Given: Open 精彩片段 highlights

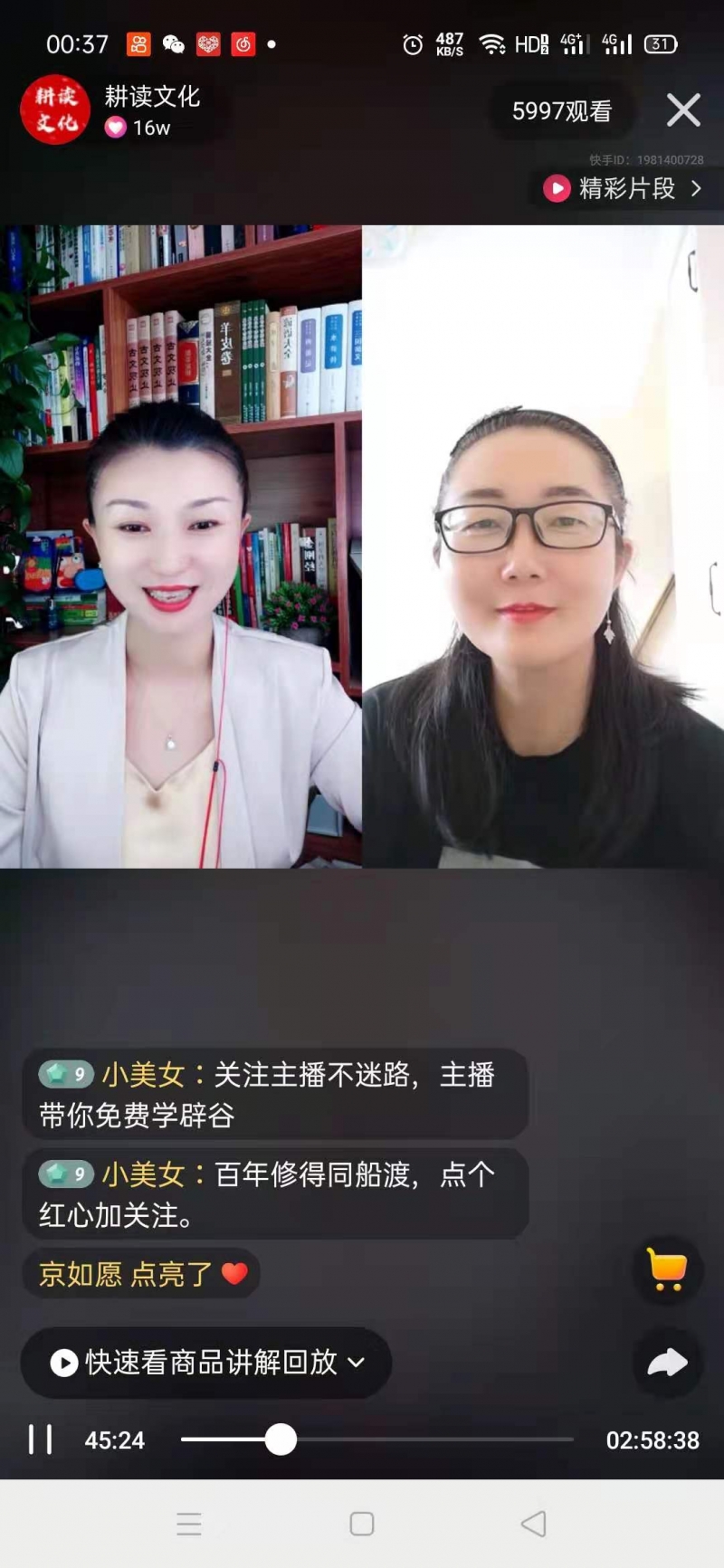Looking at the screenshot, I should [624, 188].
